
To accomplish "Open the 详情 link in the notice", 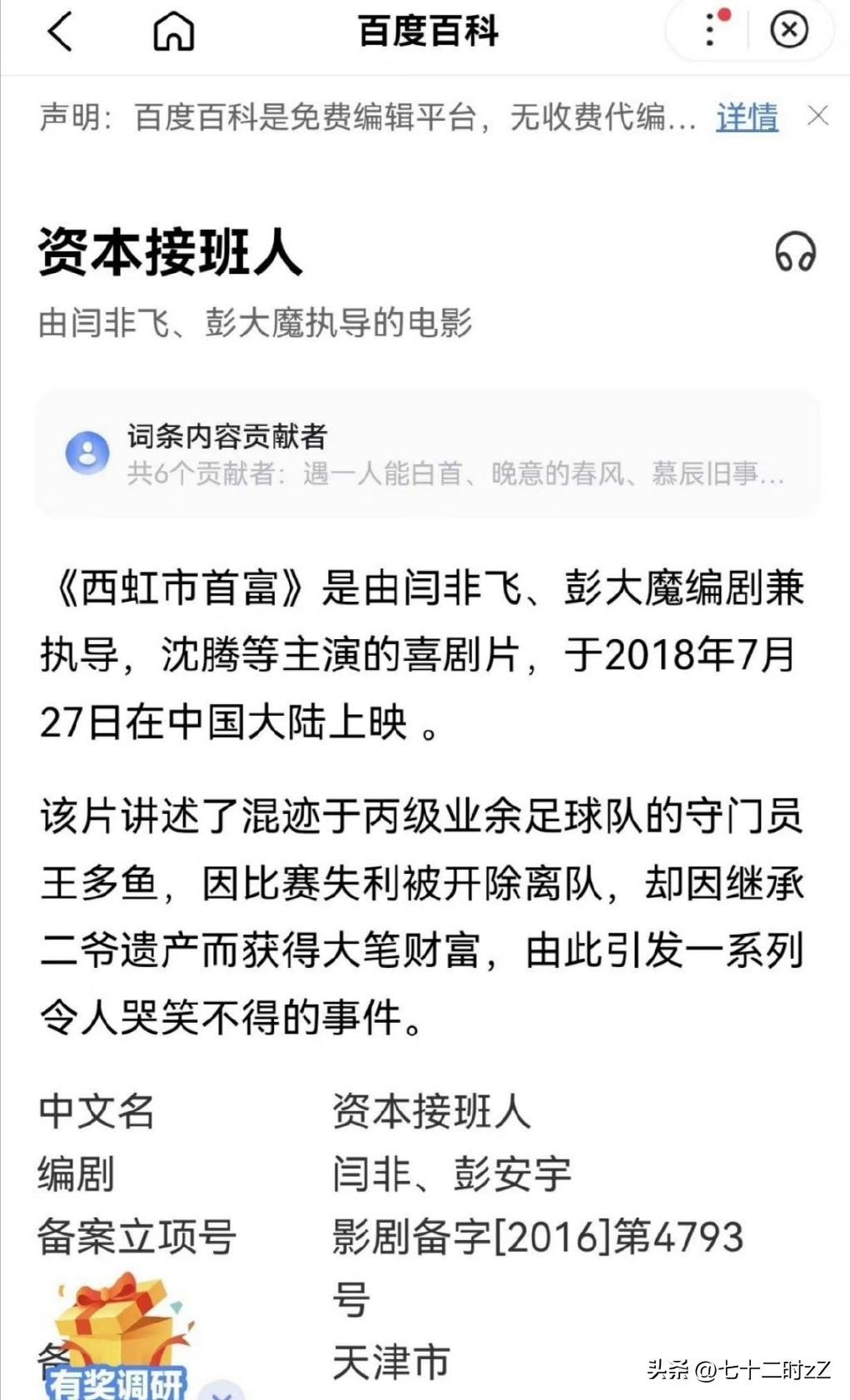I will pyautogui.click(x=747, y=117).
